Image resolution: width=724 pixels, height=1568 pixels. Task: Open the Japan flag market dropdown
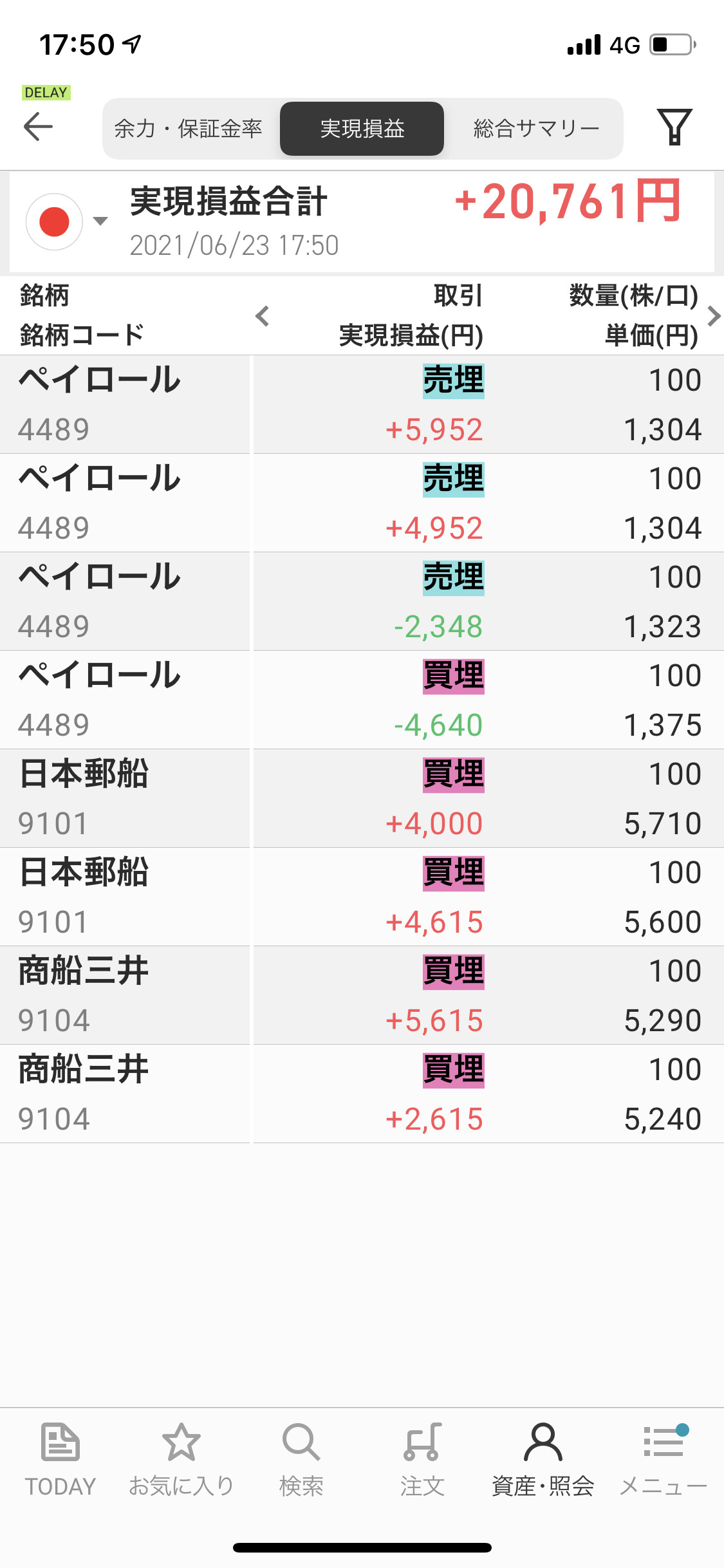pos(66,221)
